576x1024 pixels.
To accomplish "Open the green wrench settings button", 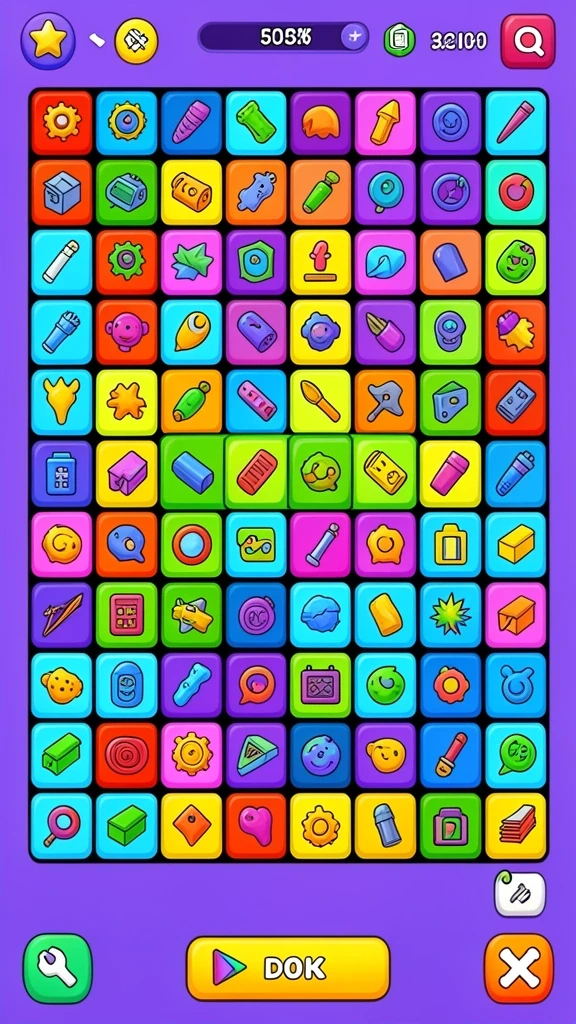I will click(x=57, y=968).
